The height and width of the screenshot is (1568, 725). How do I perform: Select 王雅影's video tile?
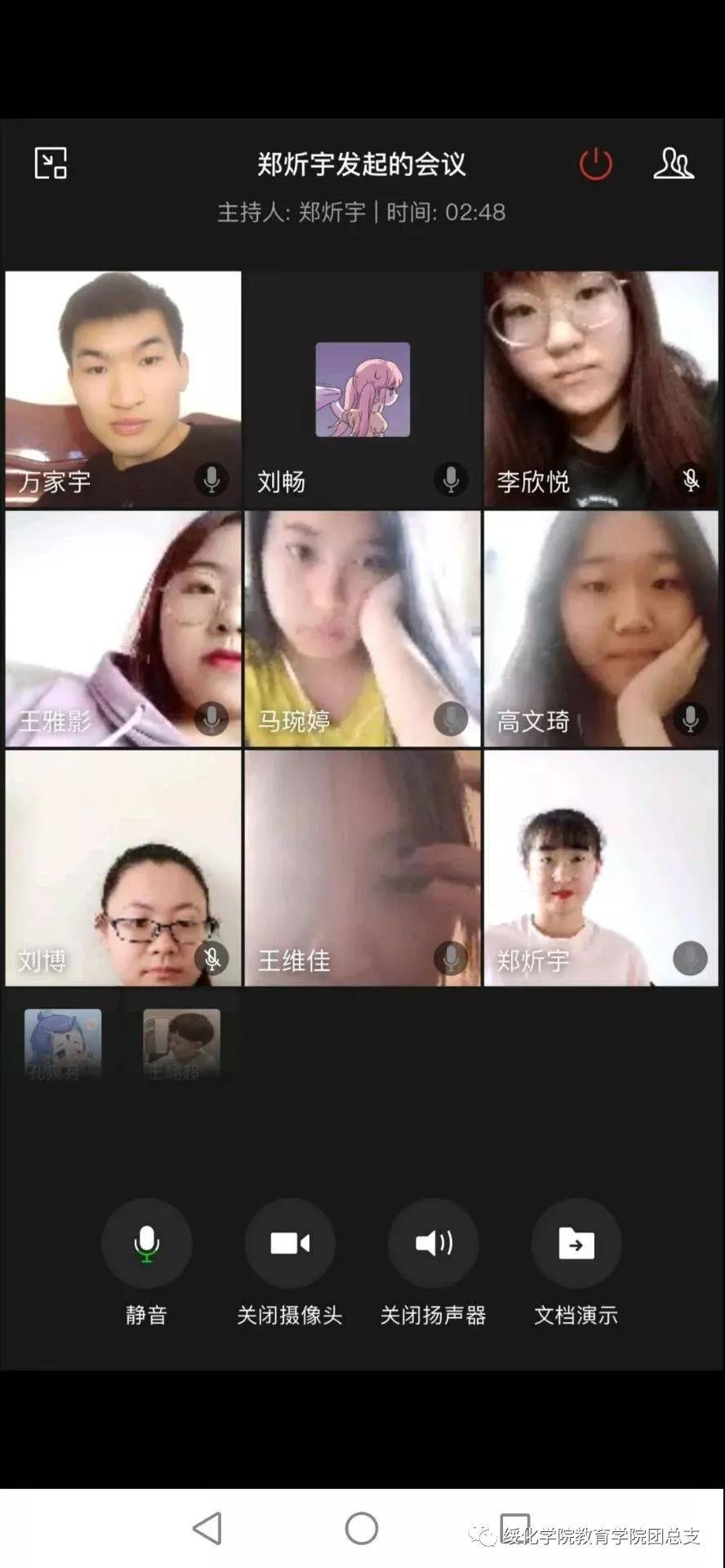coord(123,629)
